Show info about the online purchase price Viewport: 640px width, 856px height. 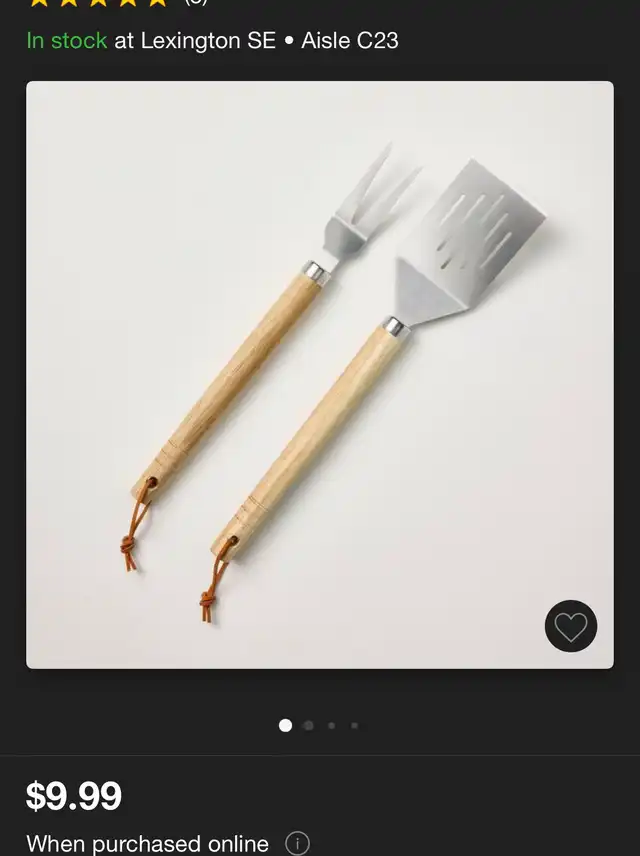click(x=298, y=843)
